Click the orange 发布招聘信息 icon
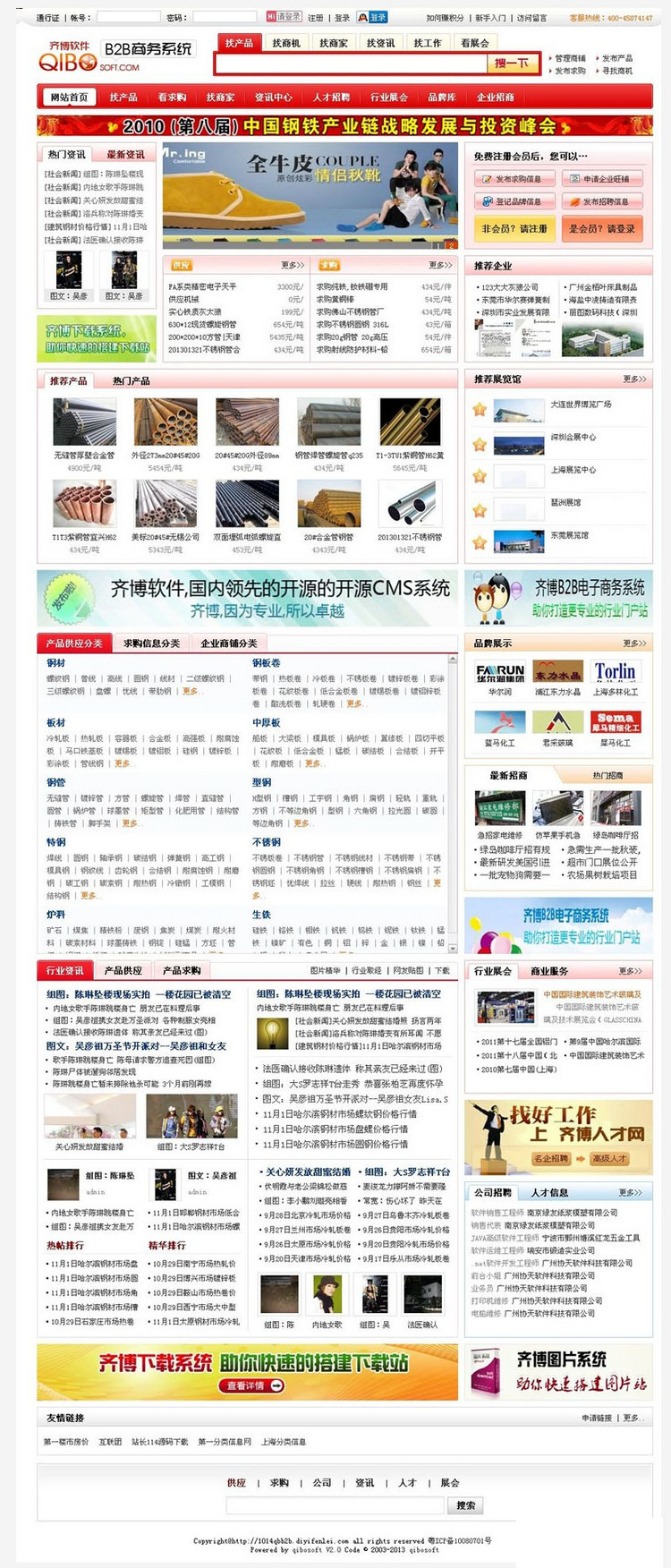This screenshot has height=1568, width=671. click(575, 202)
